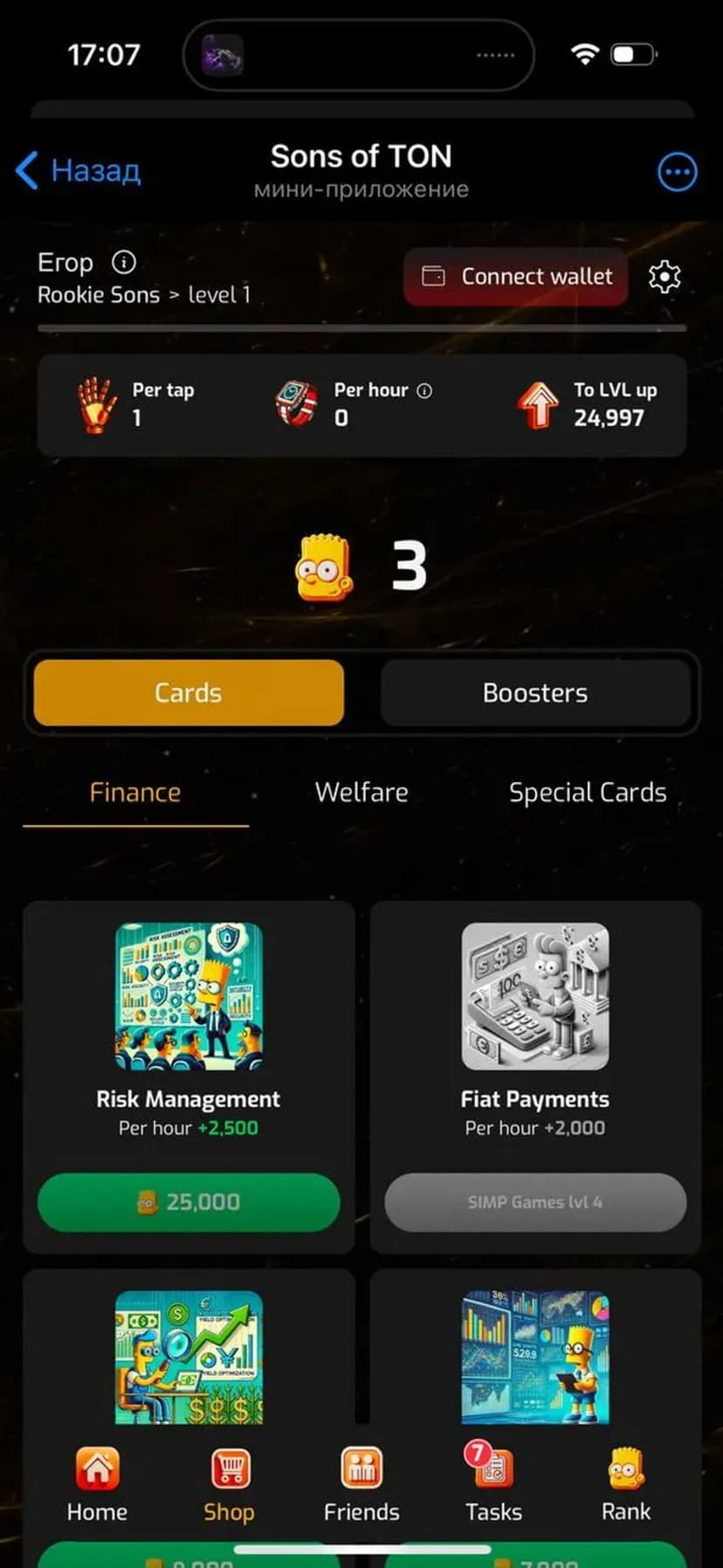Open the Friends tab
The image size is (723, 1568).
[x=361, y=1484]
